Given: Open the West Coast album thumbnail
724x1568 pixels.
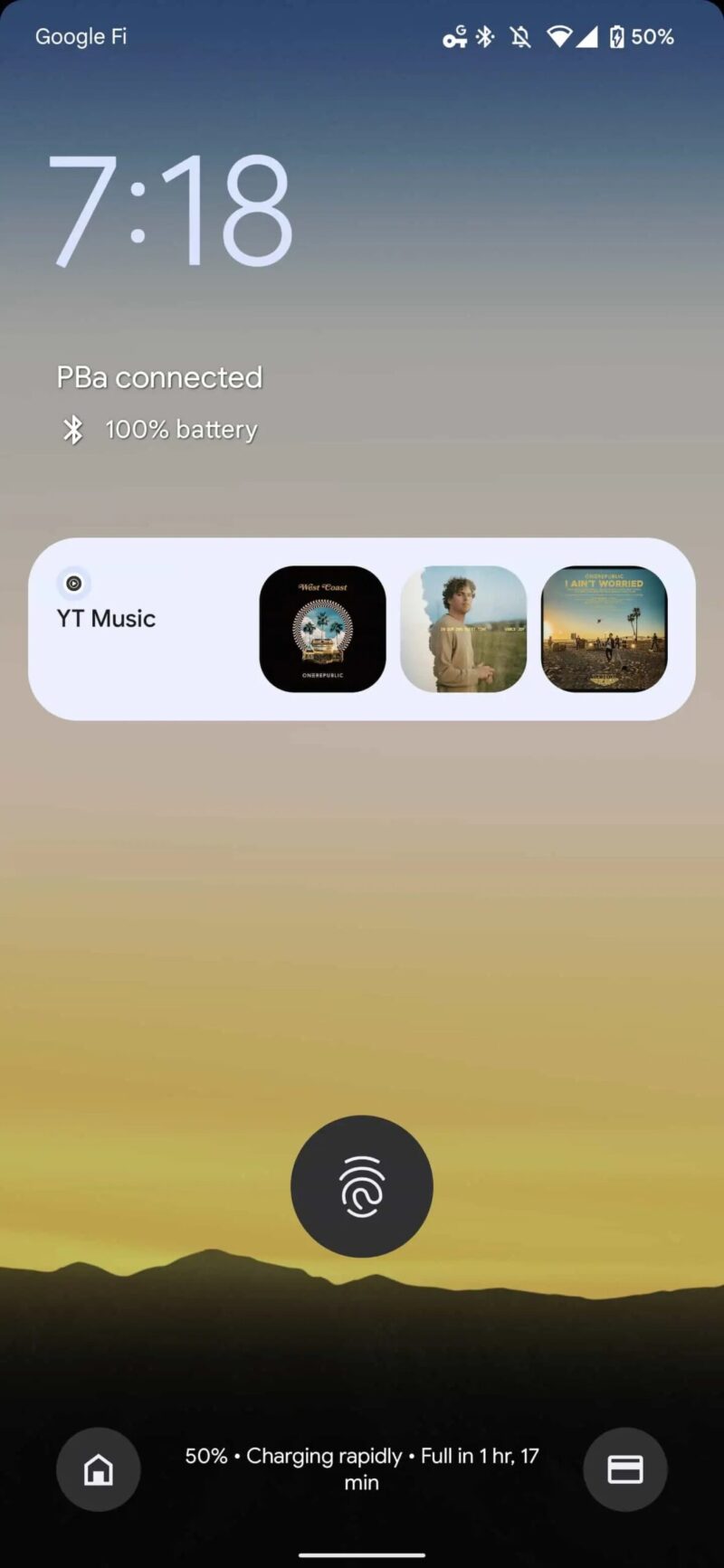Looking at the screenshot, I should 322,629.
